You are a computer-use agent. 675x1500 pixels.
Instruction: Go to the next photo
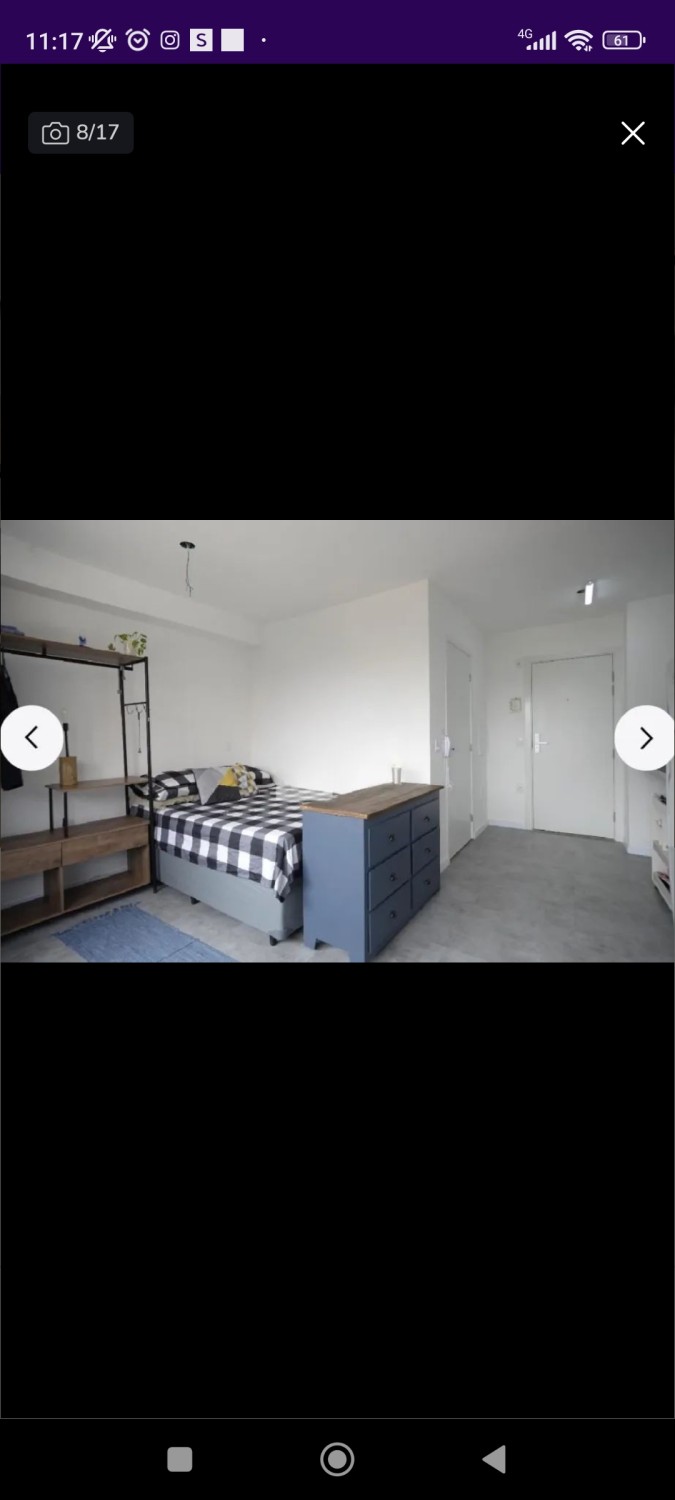[645, 738]
